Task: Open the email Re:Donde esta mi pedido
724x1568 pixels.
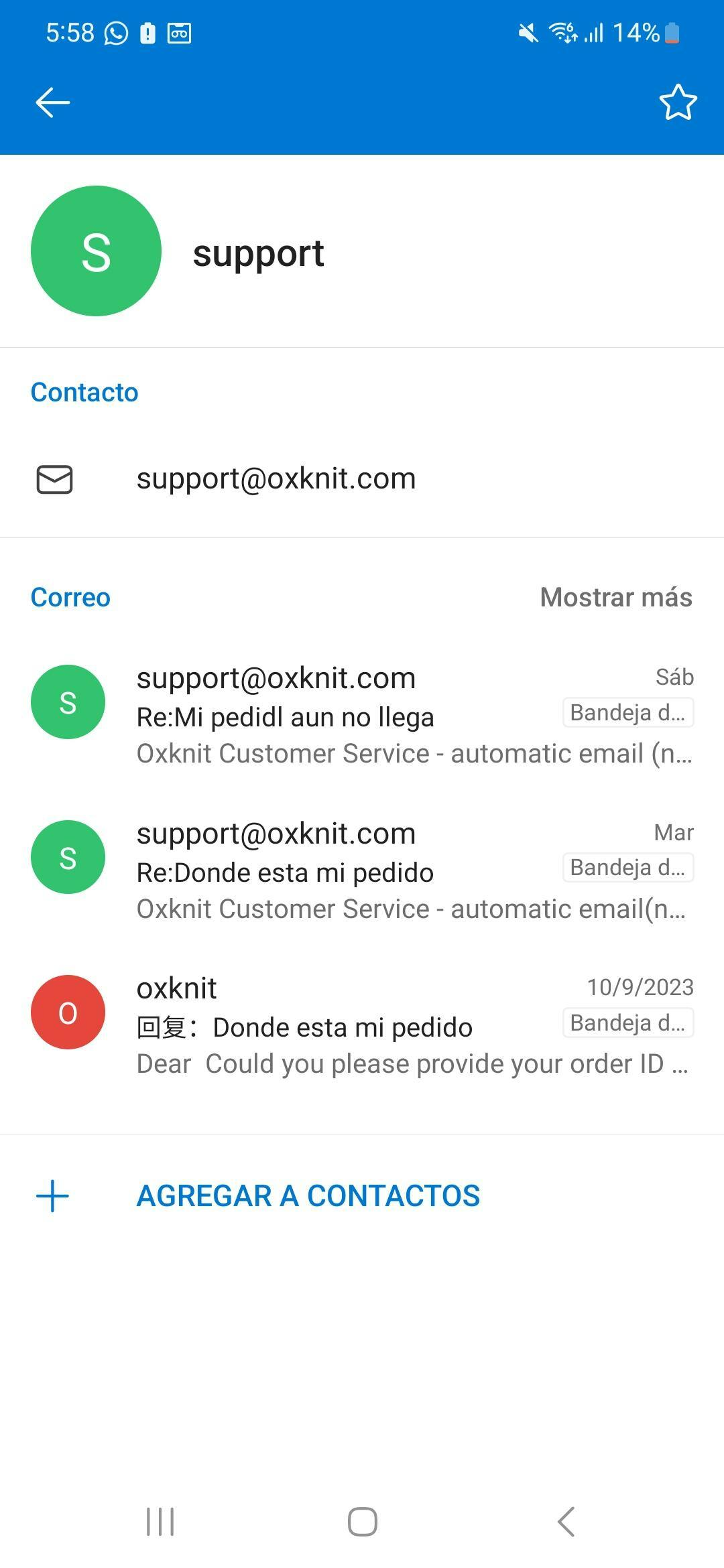Action: 362,871
